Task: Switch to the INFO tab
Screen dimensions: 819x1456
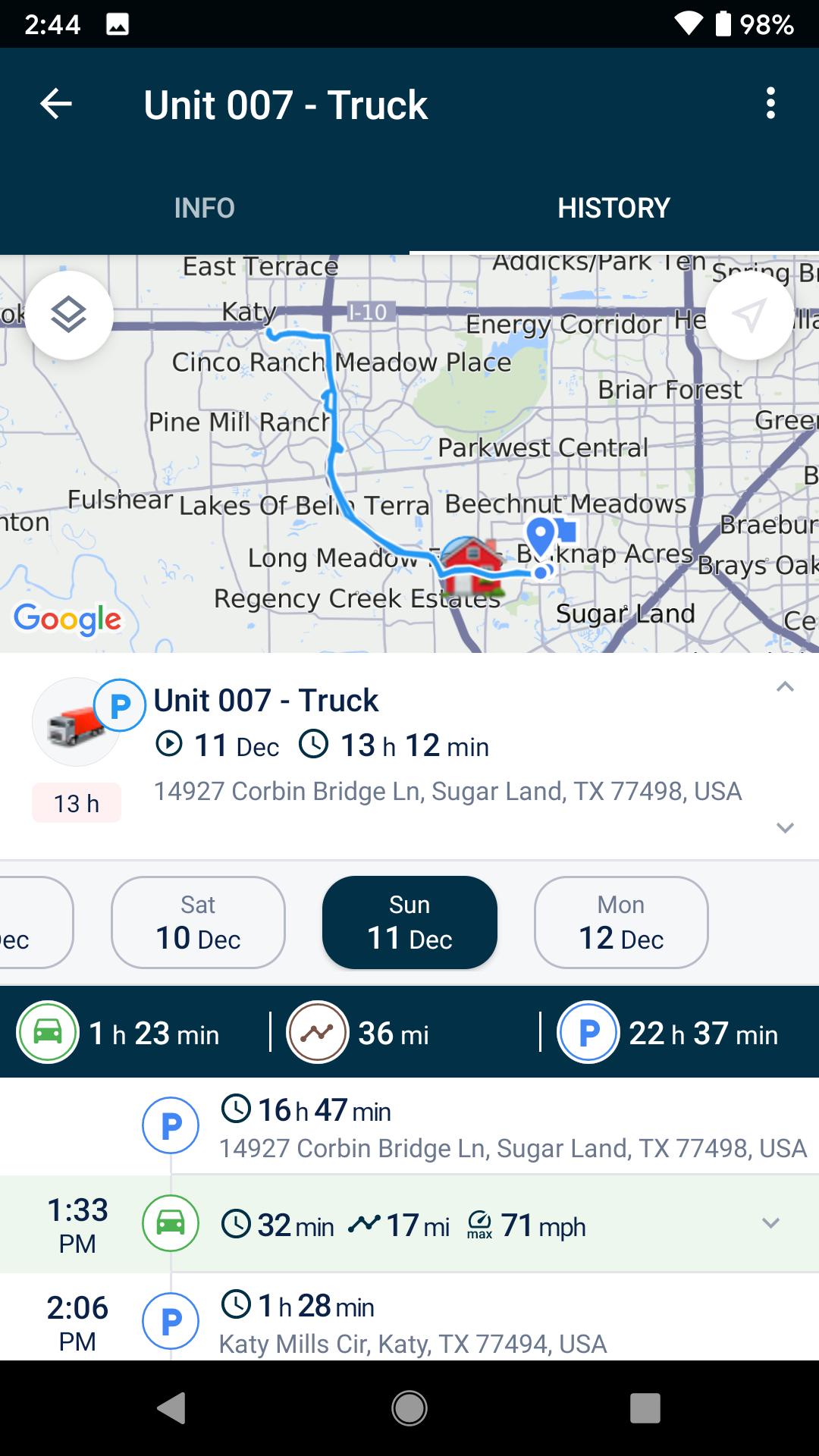Action: tap(205, 208)
